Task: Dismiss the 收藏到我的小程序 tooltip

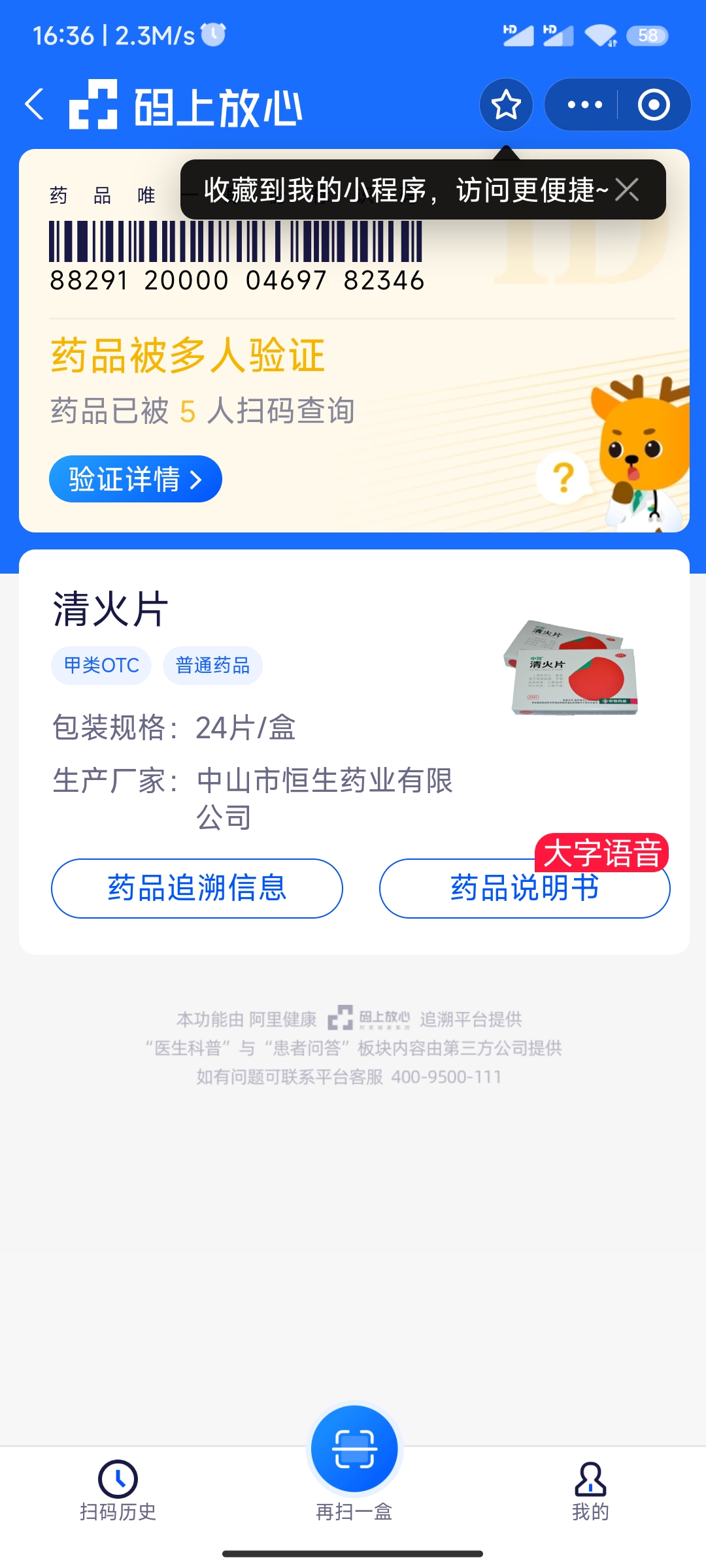Action: (x=627, y=190)
